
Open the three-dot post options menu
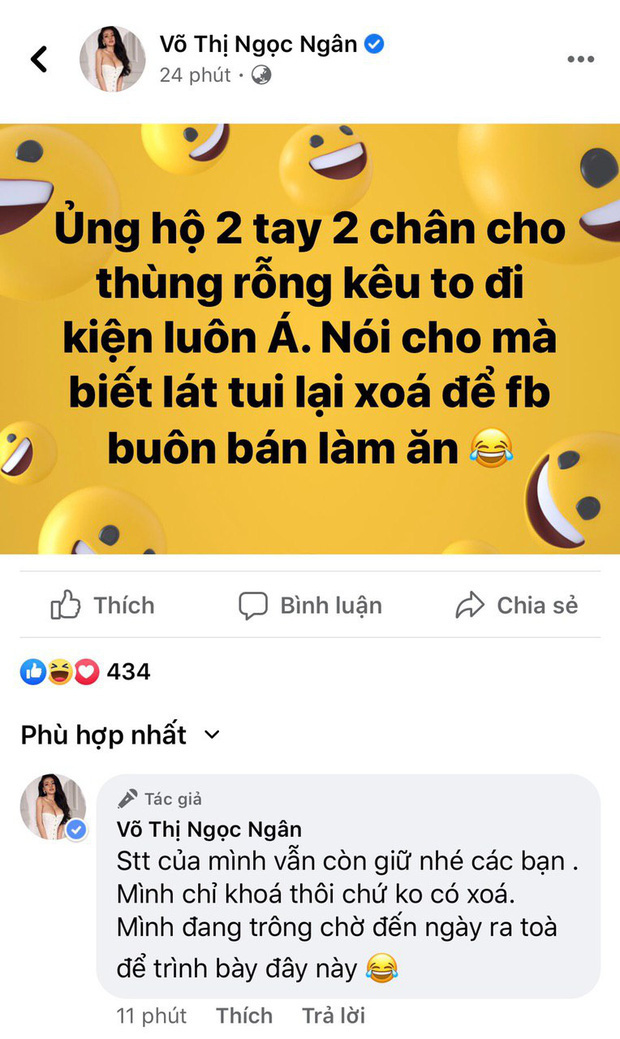(580, 60)
